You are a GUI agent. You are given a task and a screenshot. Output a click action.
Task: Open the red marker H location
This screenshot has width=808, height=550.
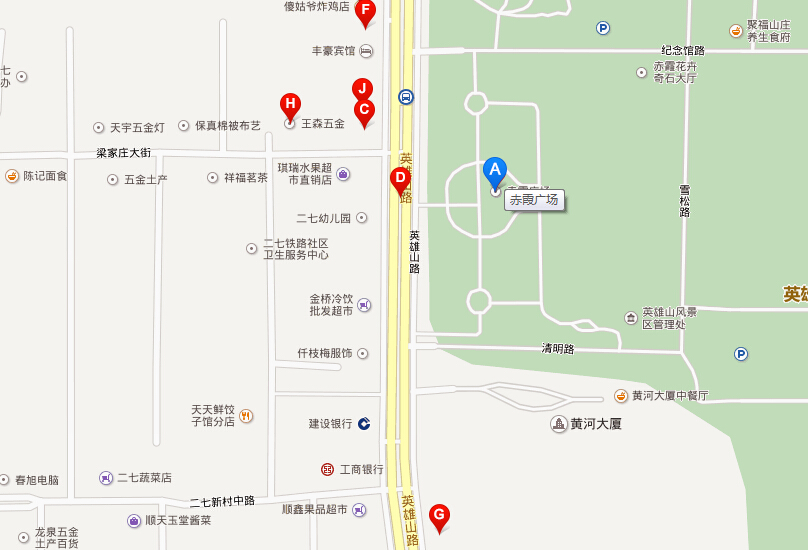(x=290, y=104)
